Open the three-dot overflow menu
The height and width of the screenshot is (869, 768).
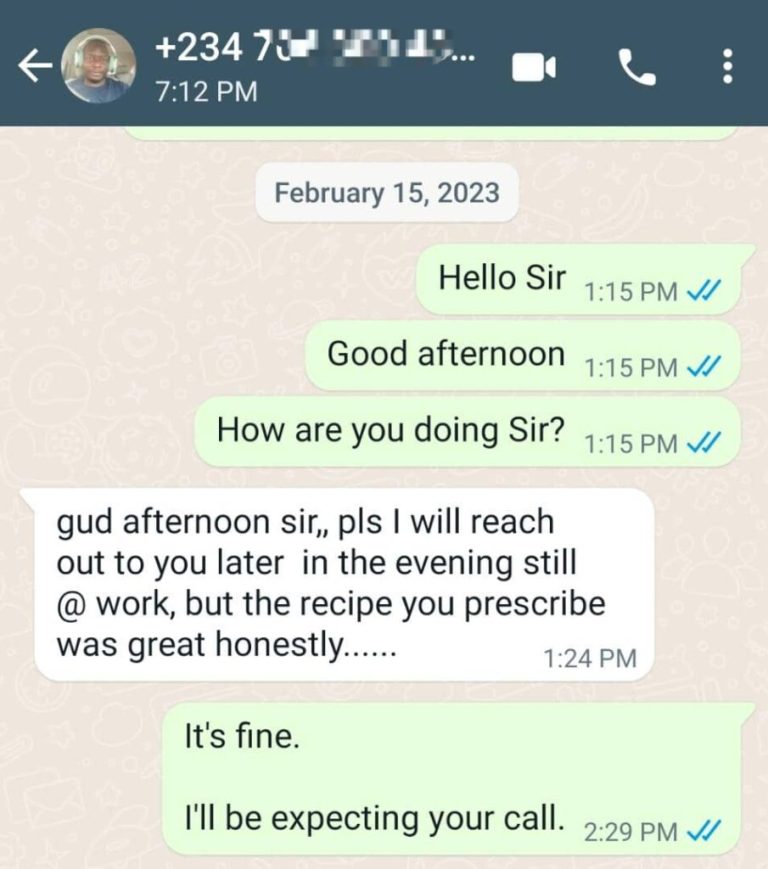[727, 67]
